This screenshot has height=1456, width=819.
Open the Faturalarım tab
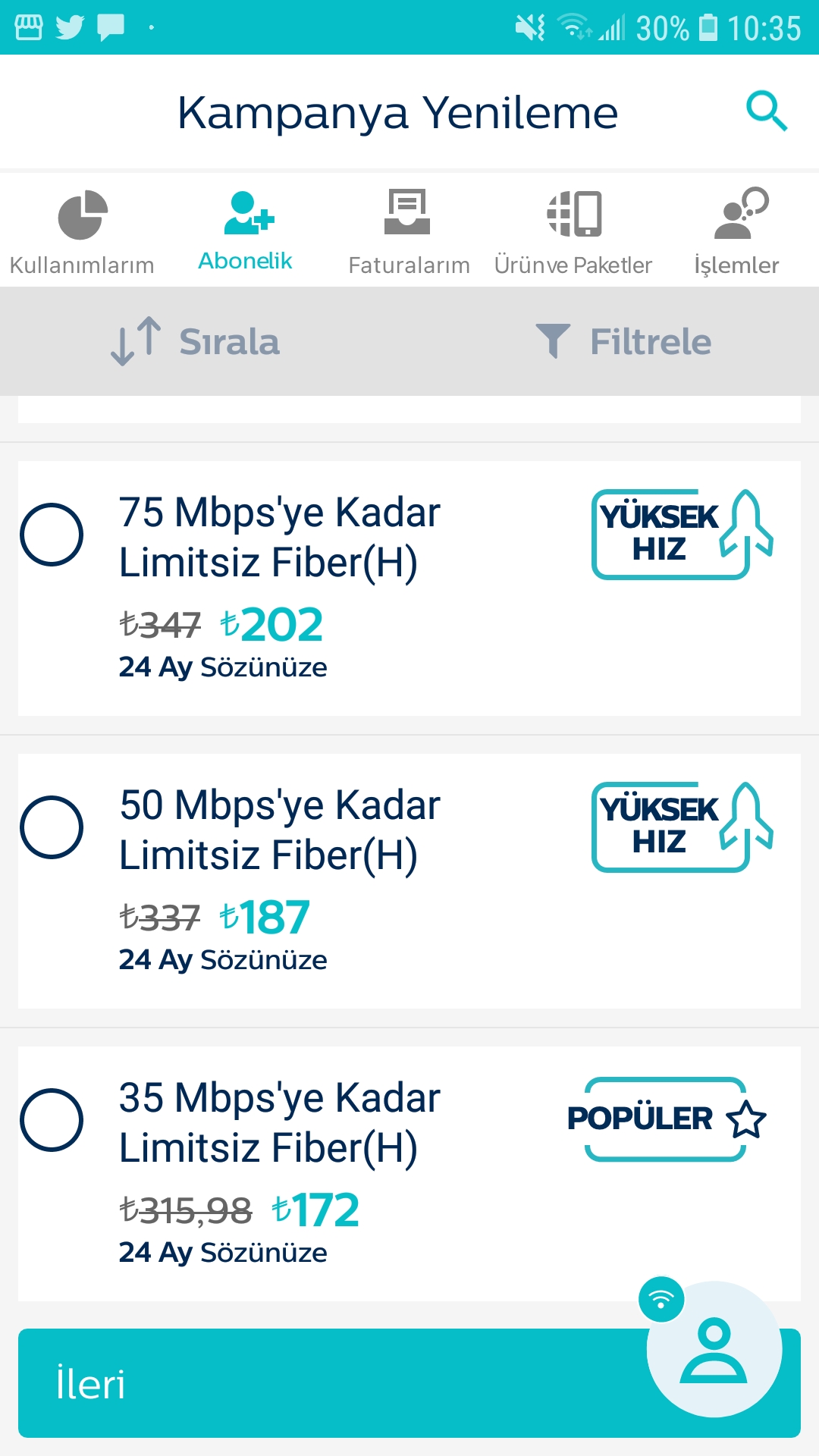click(409, 233)
